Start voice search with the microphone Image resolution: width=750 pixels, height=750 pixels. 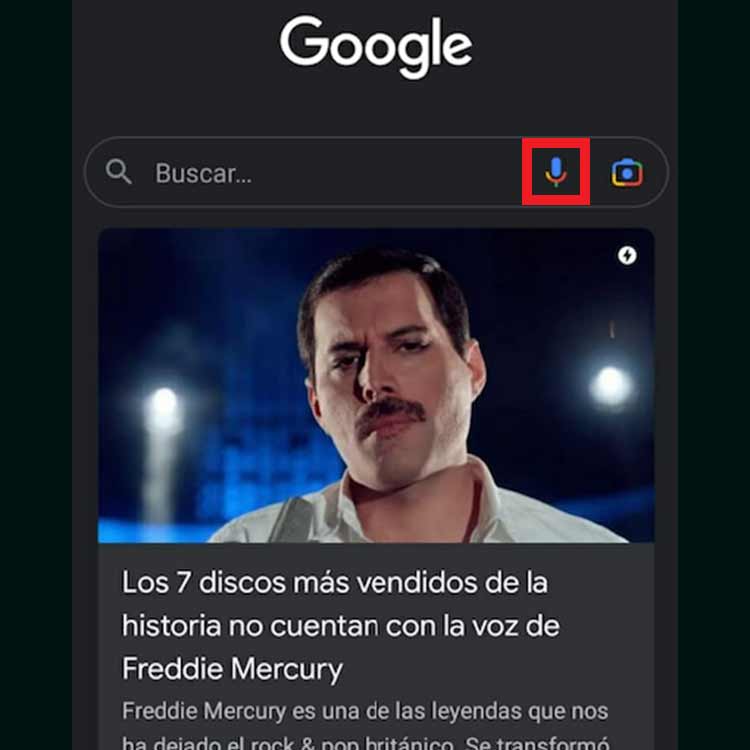(x=556, y=173)
